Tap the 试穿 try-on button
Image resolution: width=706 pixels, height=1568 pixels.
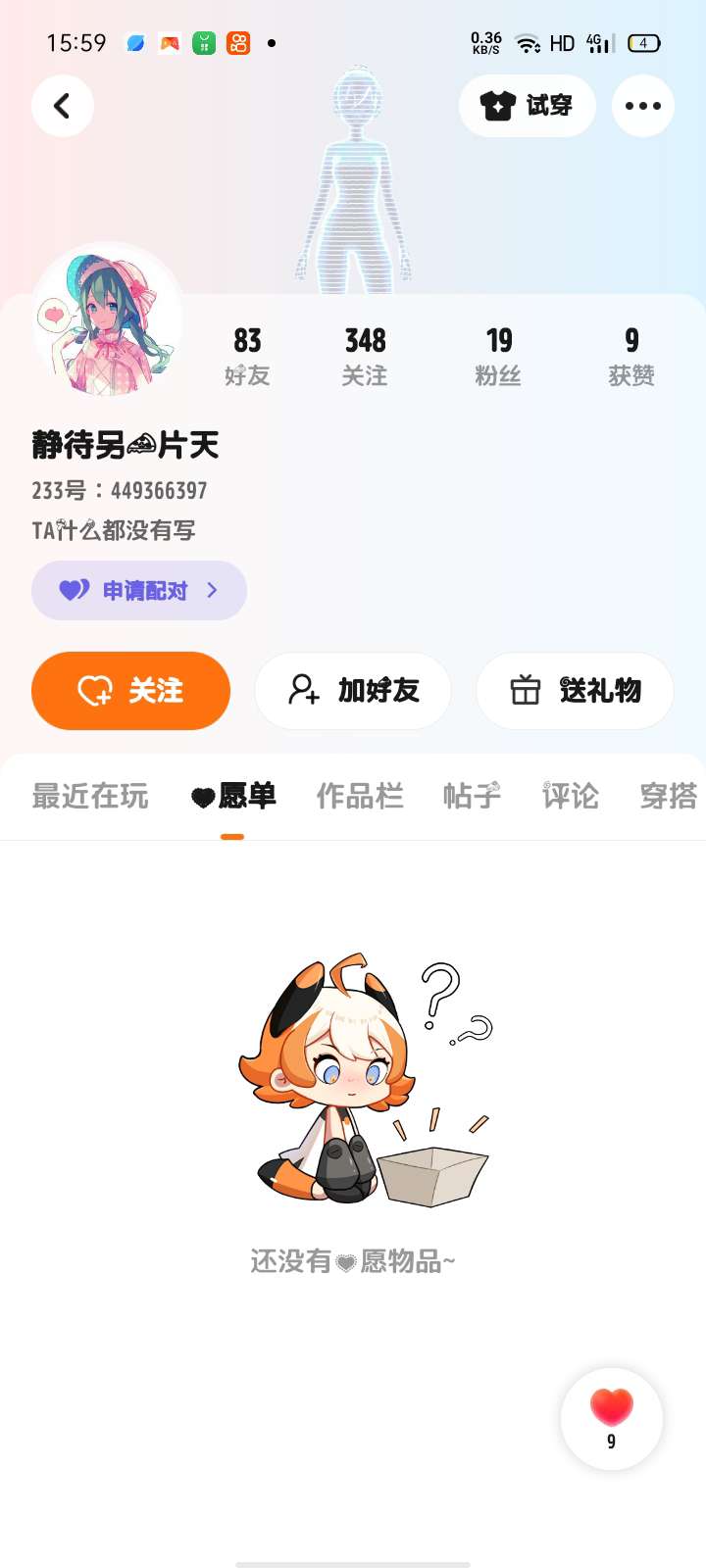pos(527,106)
